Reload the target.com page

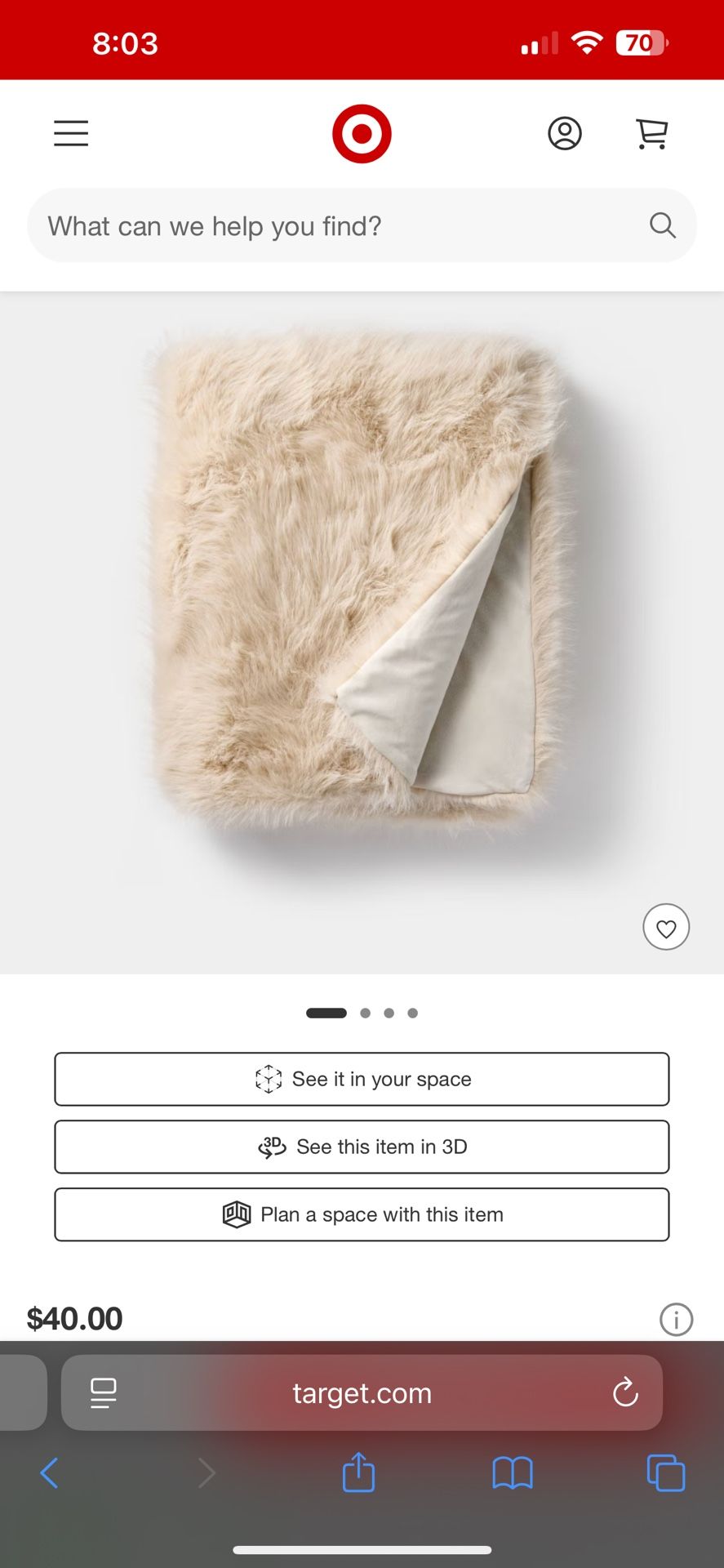[625, 1392]
